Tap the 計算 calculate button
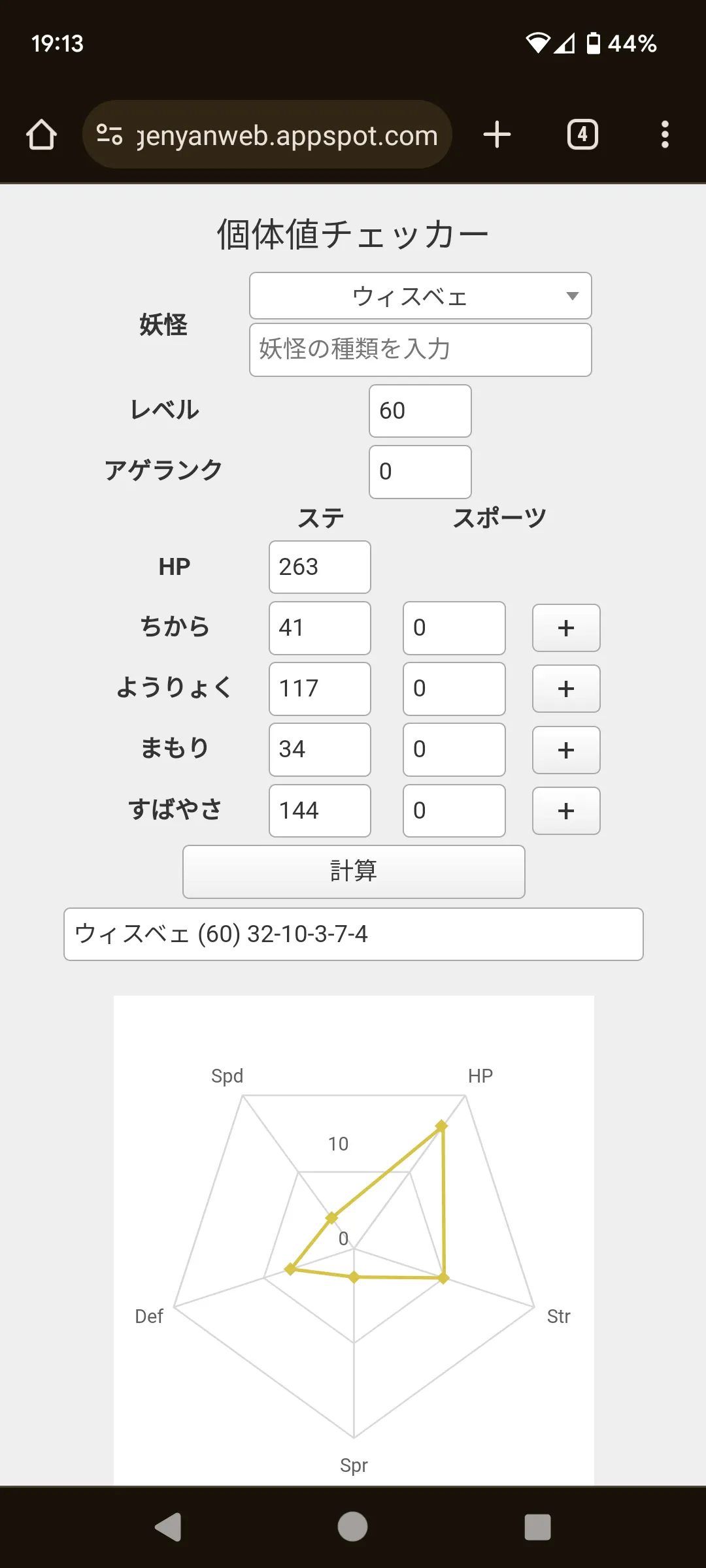Image resolution: width=706 pixels, height=1568 pixels. coord(354,872)
